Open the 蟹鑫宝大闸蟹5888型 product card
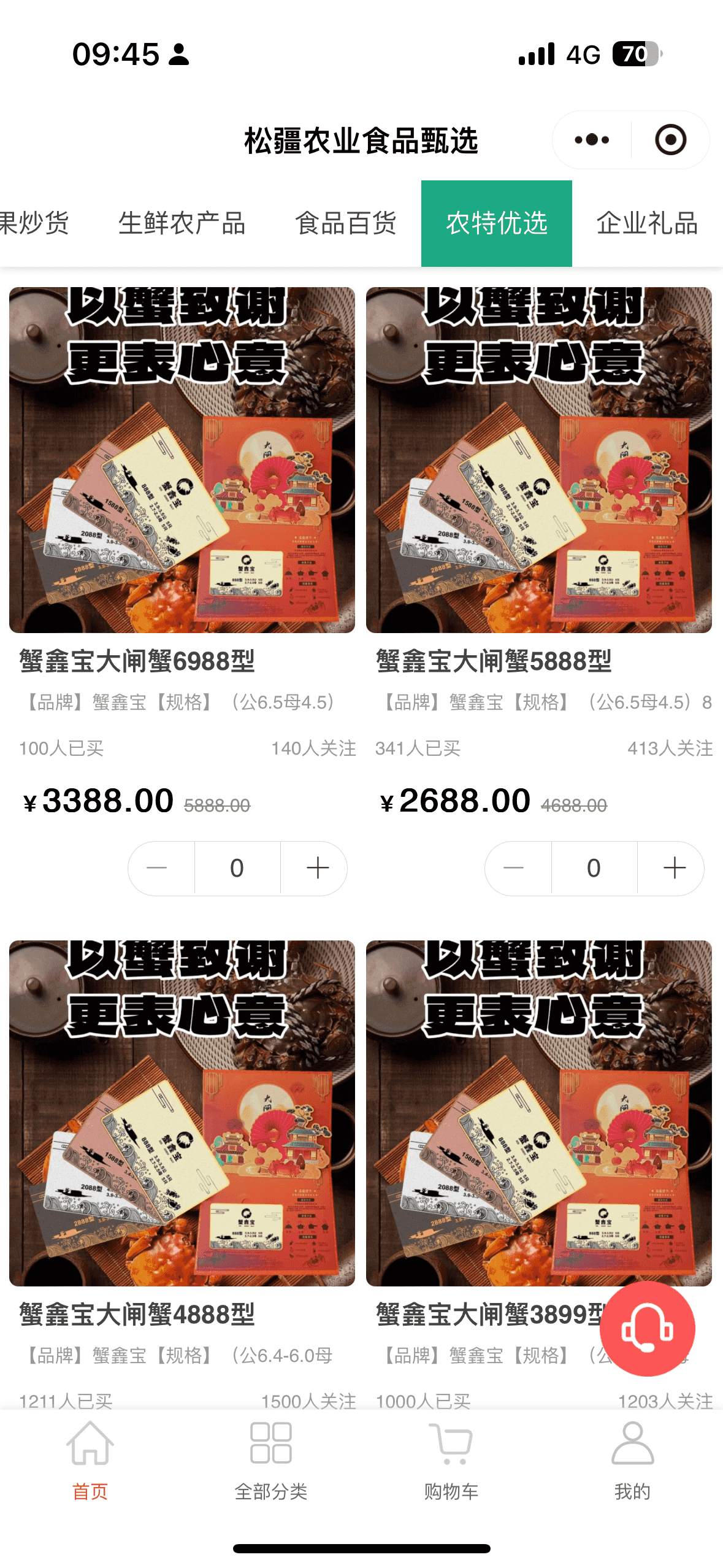Viewport: 723px width, 1568px height. [538, 460]
